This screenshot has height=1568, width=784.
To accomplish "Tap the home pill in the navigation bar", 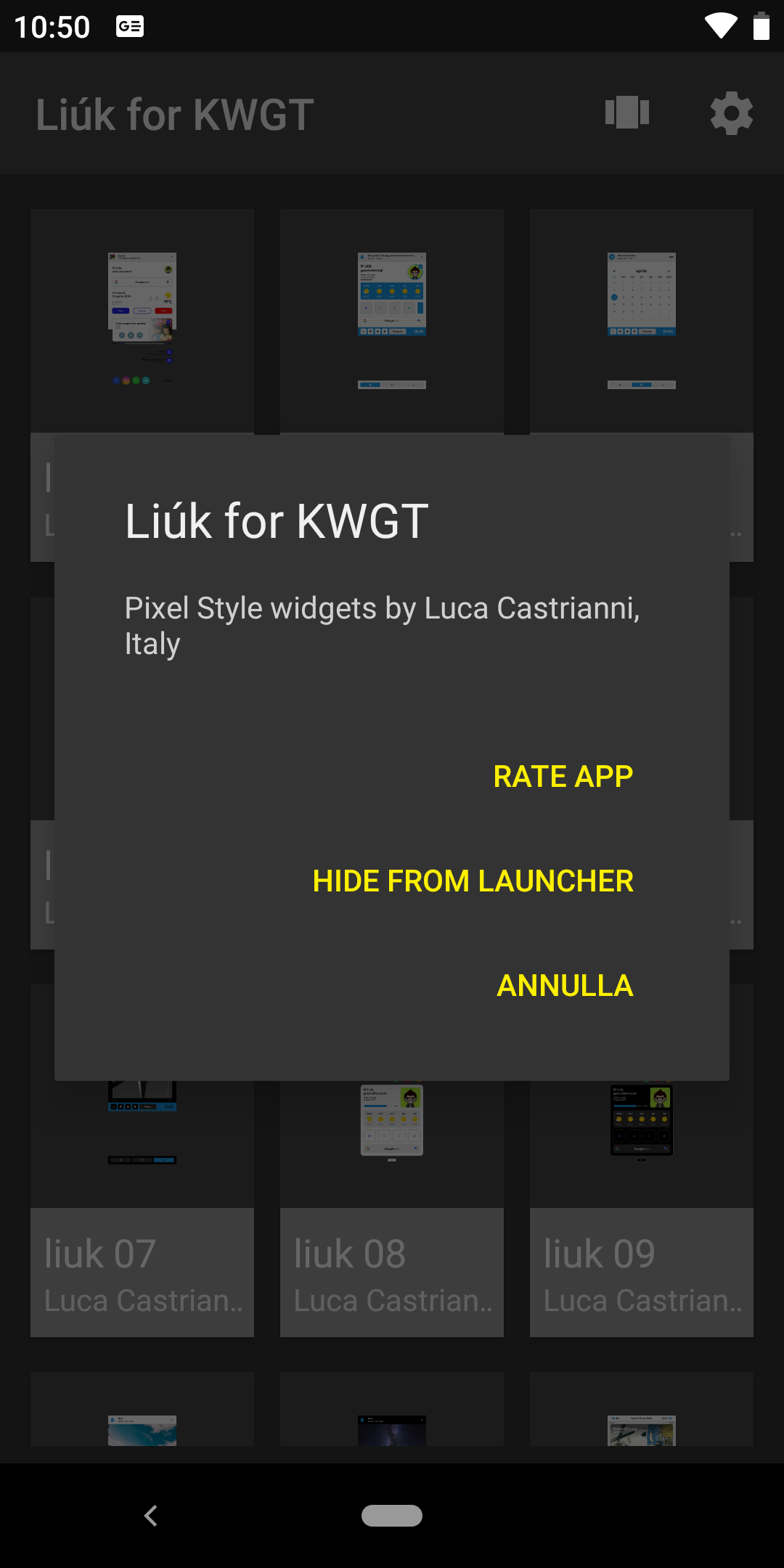I will [392, 1516].
